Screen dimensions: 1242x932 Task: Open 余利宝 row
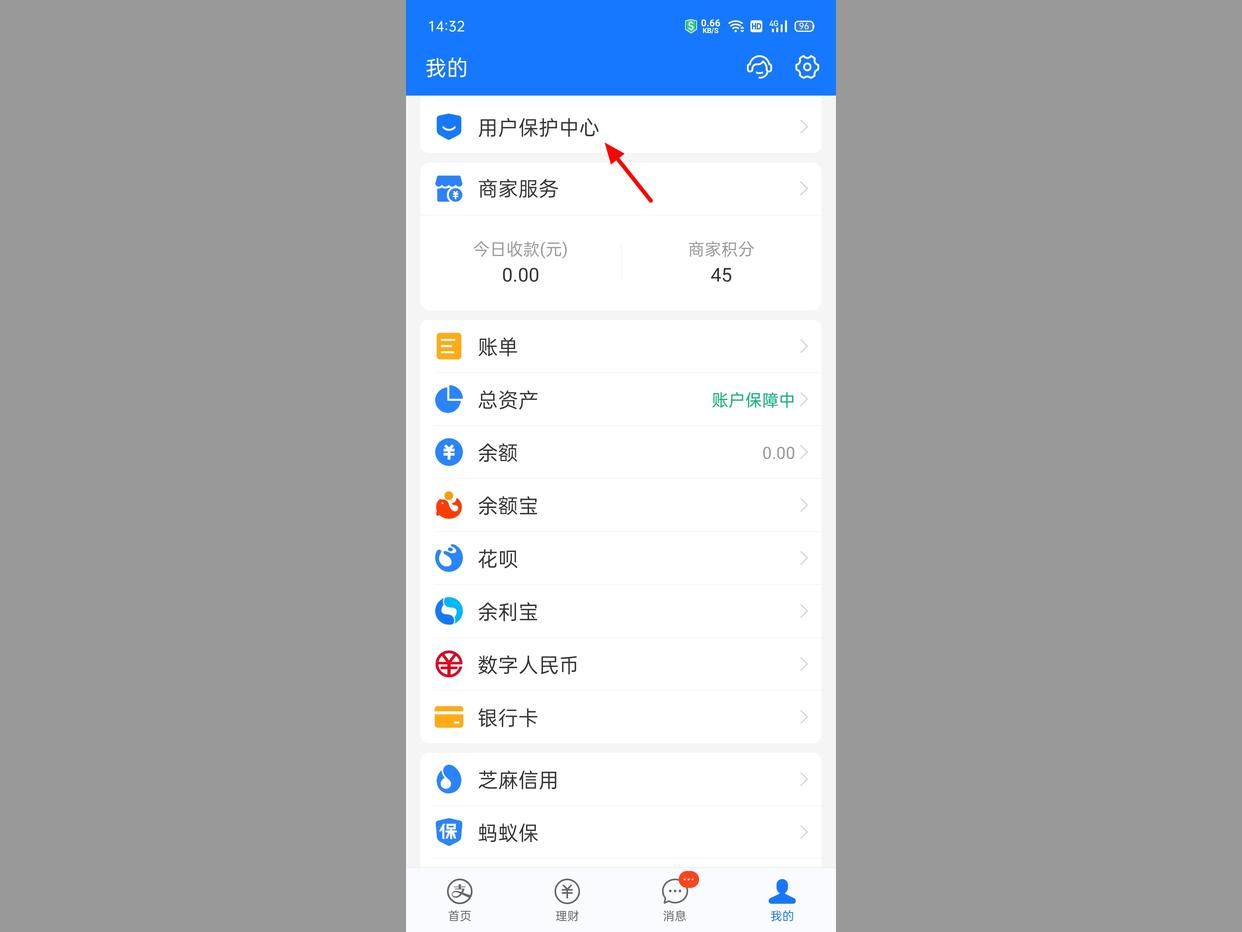tap(620, 612)
